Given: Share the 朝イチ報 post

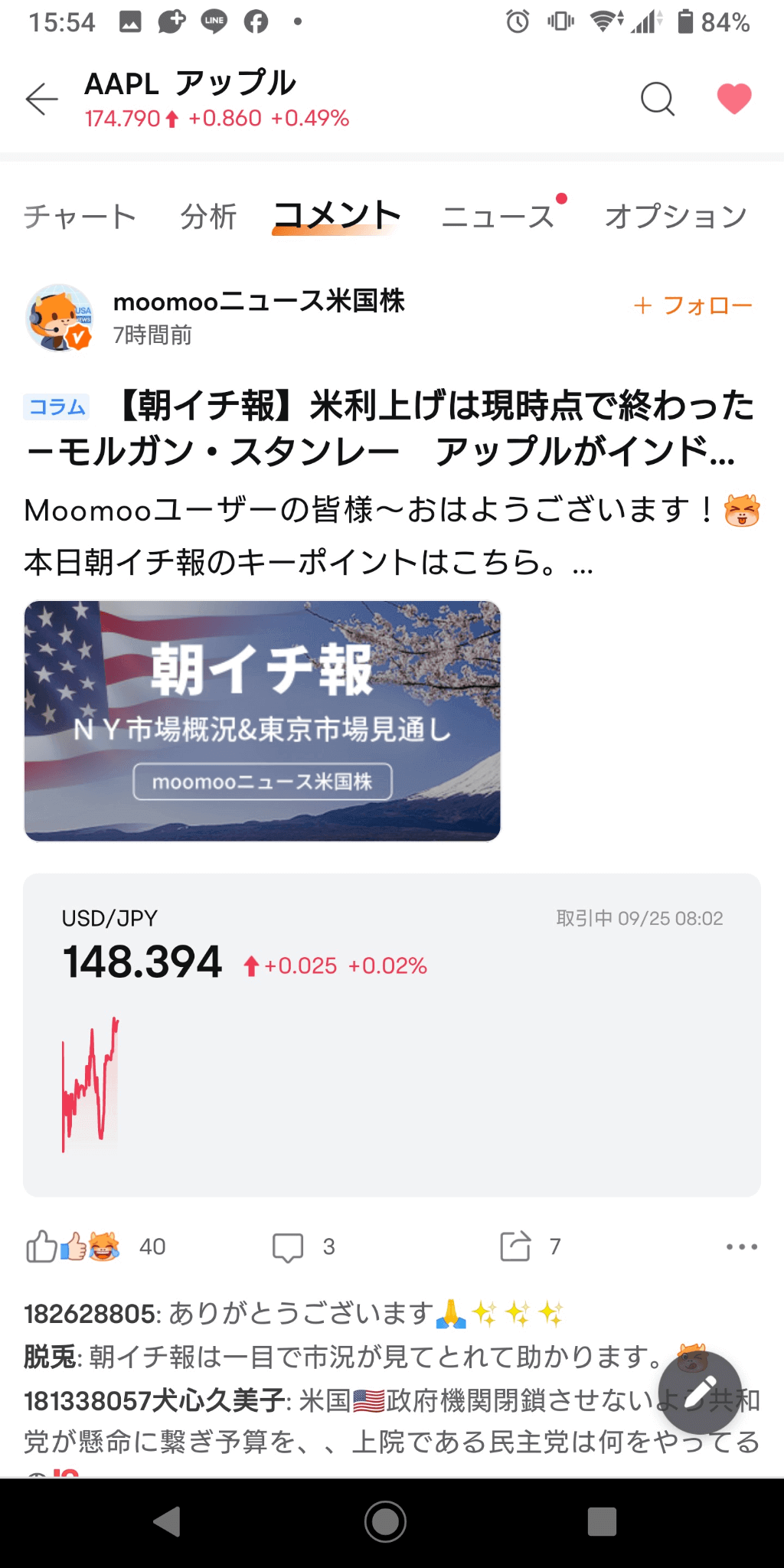Looking at the screenshot, I should coord(515,1246).
